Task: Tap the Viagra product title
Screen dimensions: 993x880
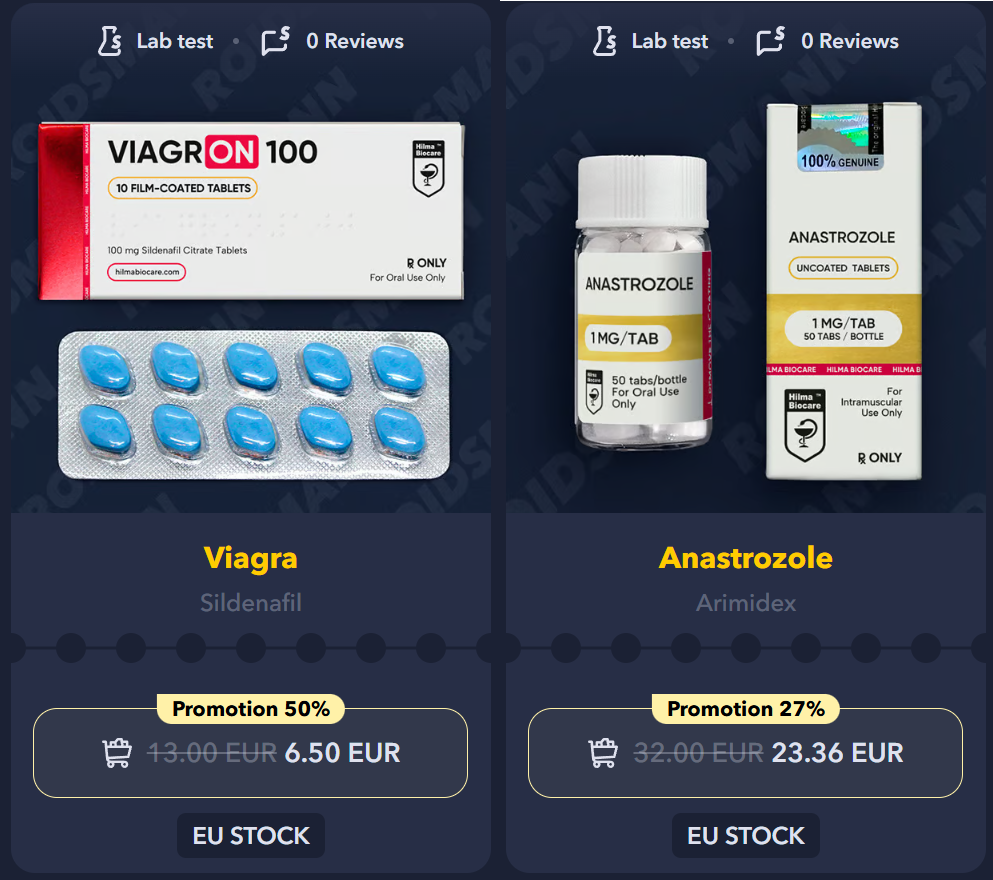Action: click(x=251, y=557)
